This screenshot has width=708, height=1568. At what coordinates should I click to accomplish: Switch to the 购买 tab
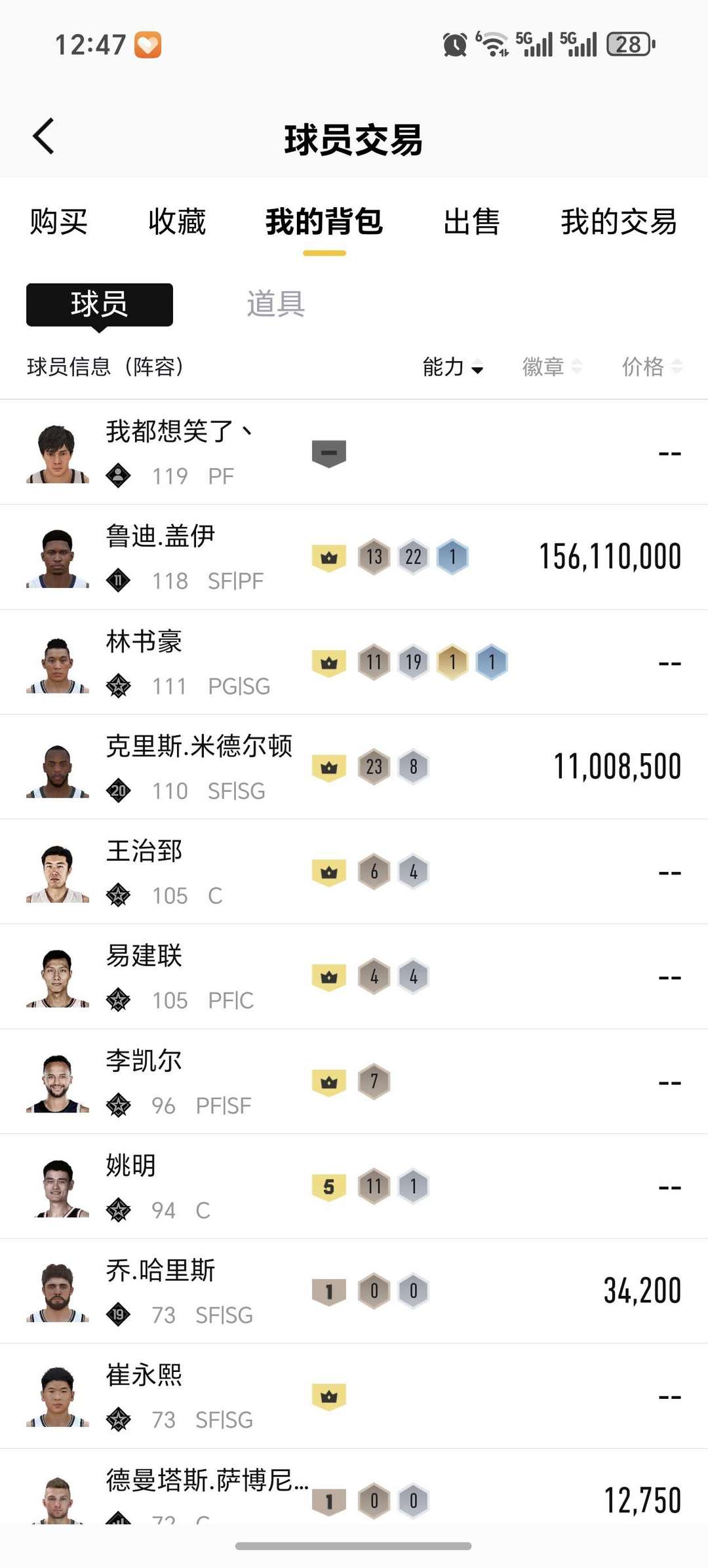[58, 222]
